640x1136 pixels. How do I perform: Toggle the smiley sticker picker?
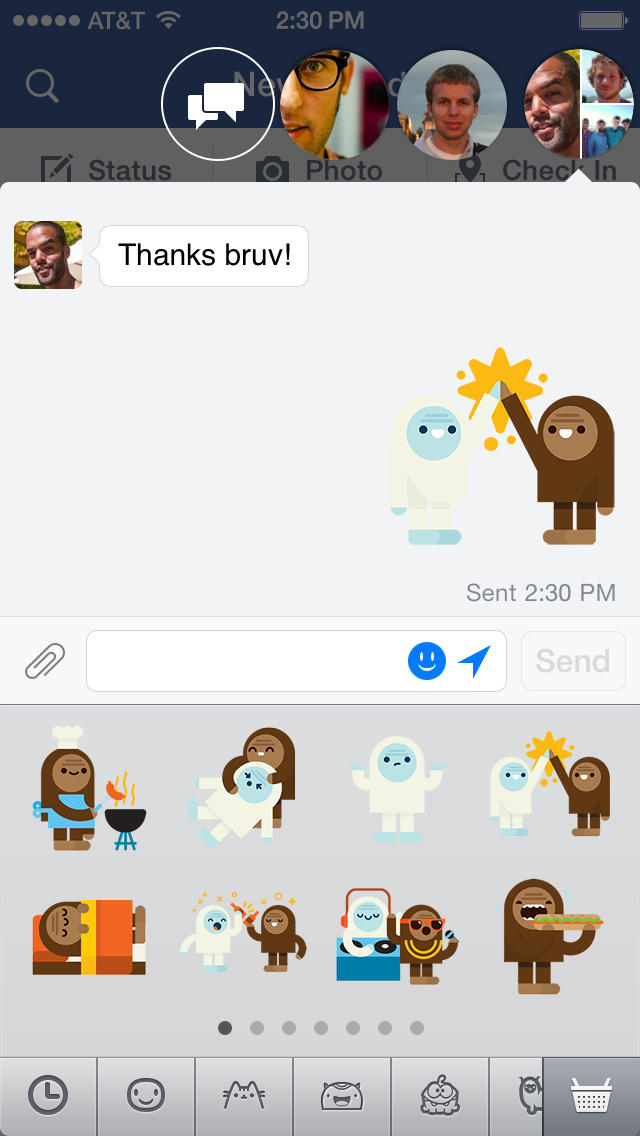pyautogui.click(x=427, y=660)
